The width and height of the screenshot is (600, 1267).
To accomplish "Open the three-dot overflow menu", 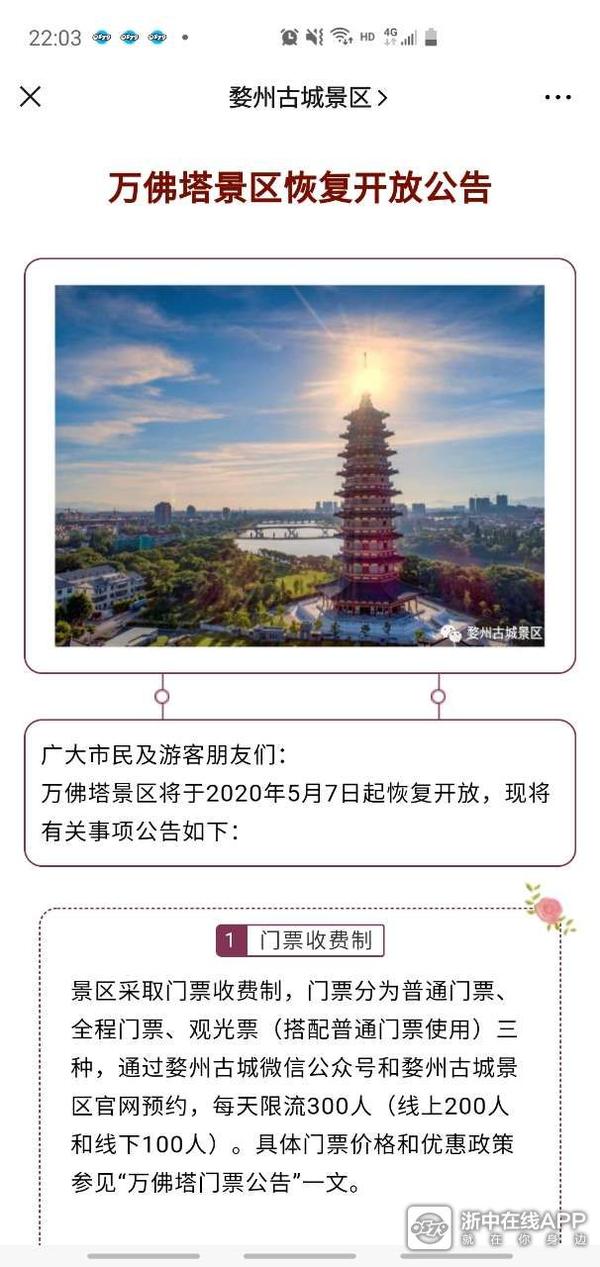I will click(x=558, y=97).
